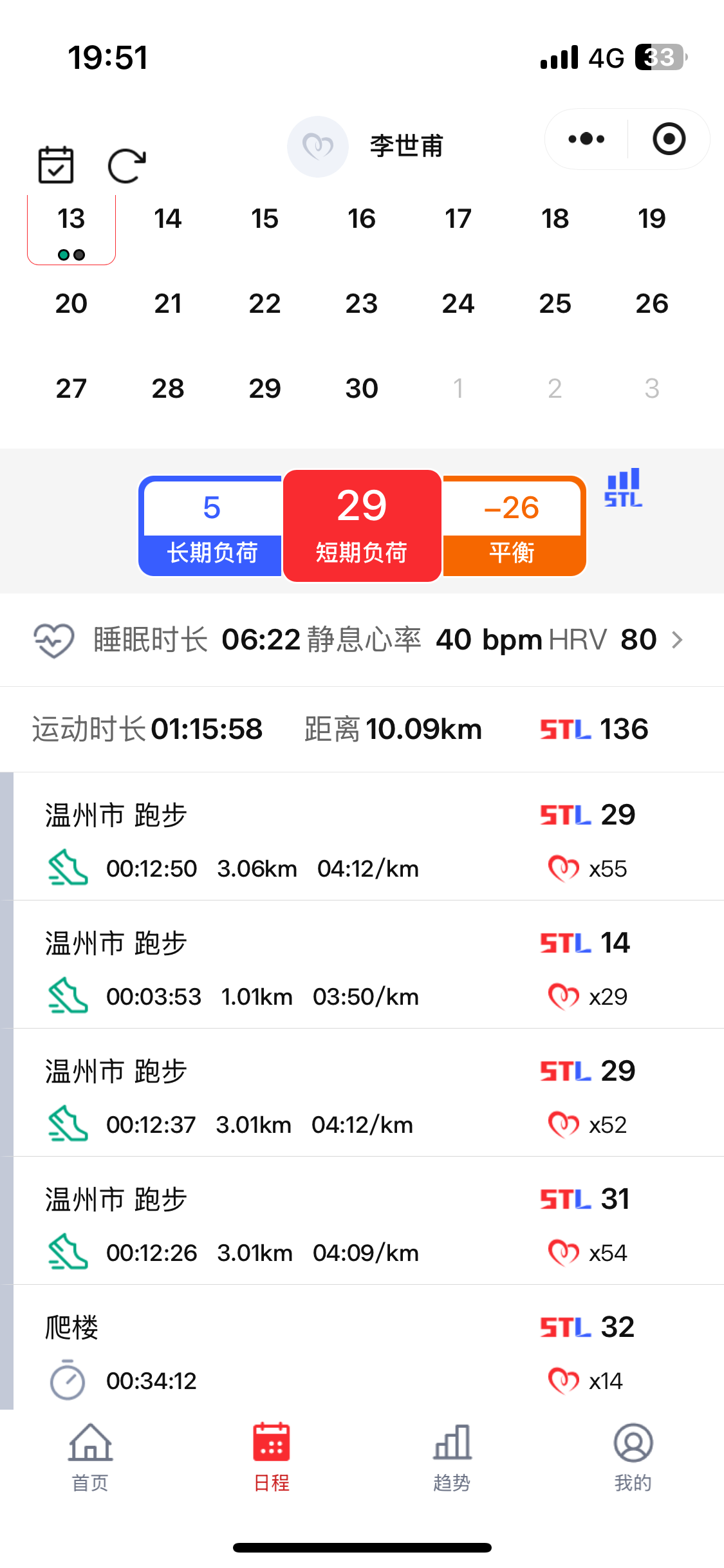View the run lasting 00:12:37
Image resolution: width=724 pixels, height=1568 pixels.
tap(362, 1093)
